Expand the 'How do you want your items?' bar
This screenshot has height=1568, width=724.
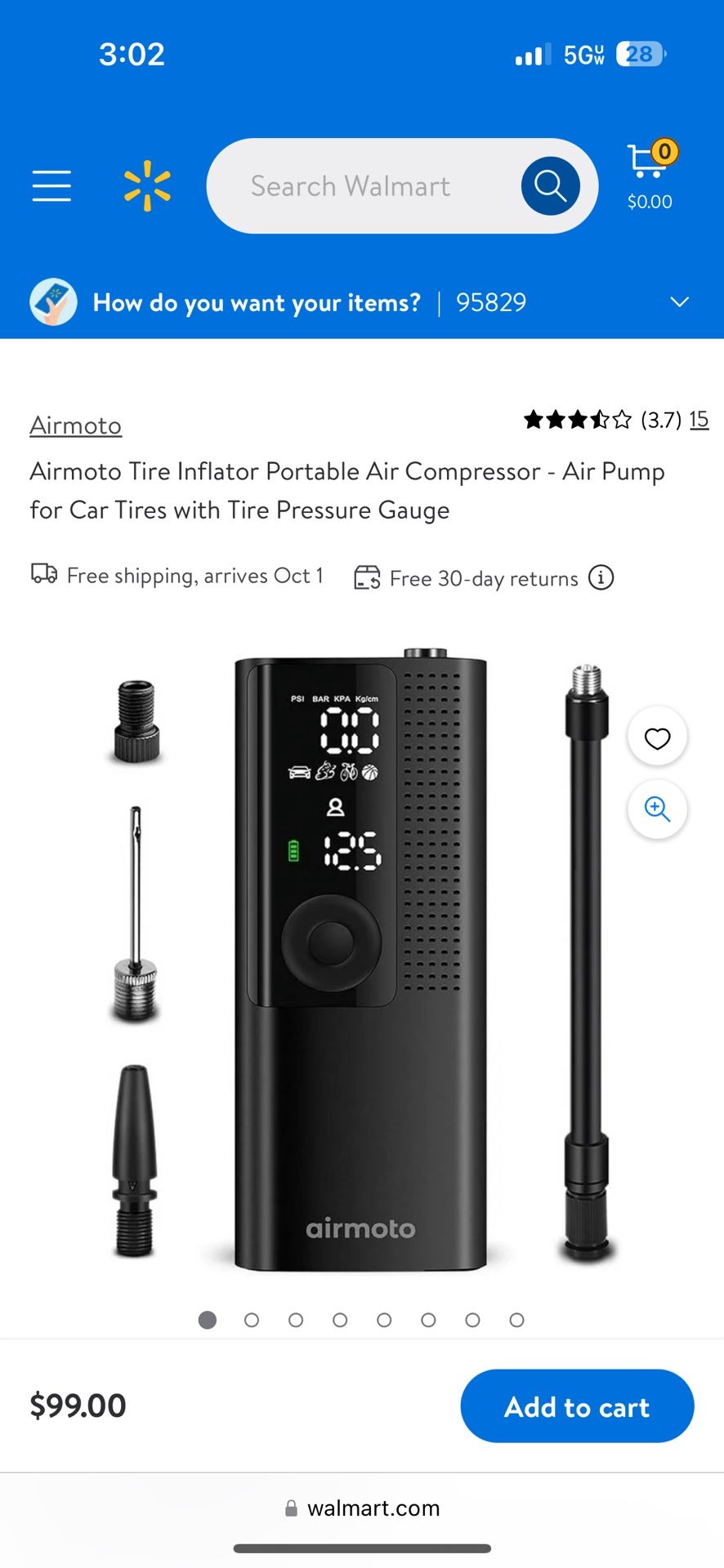point(679,302)
